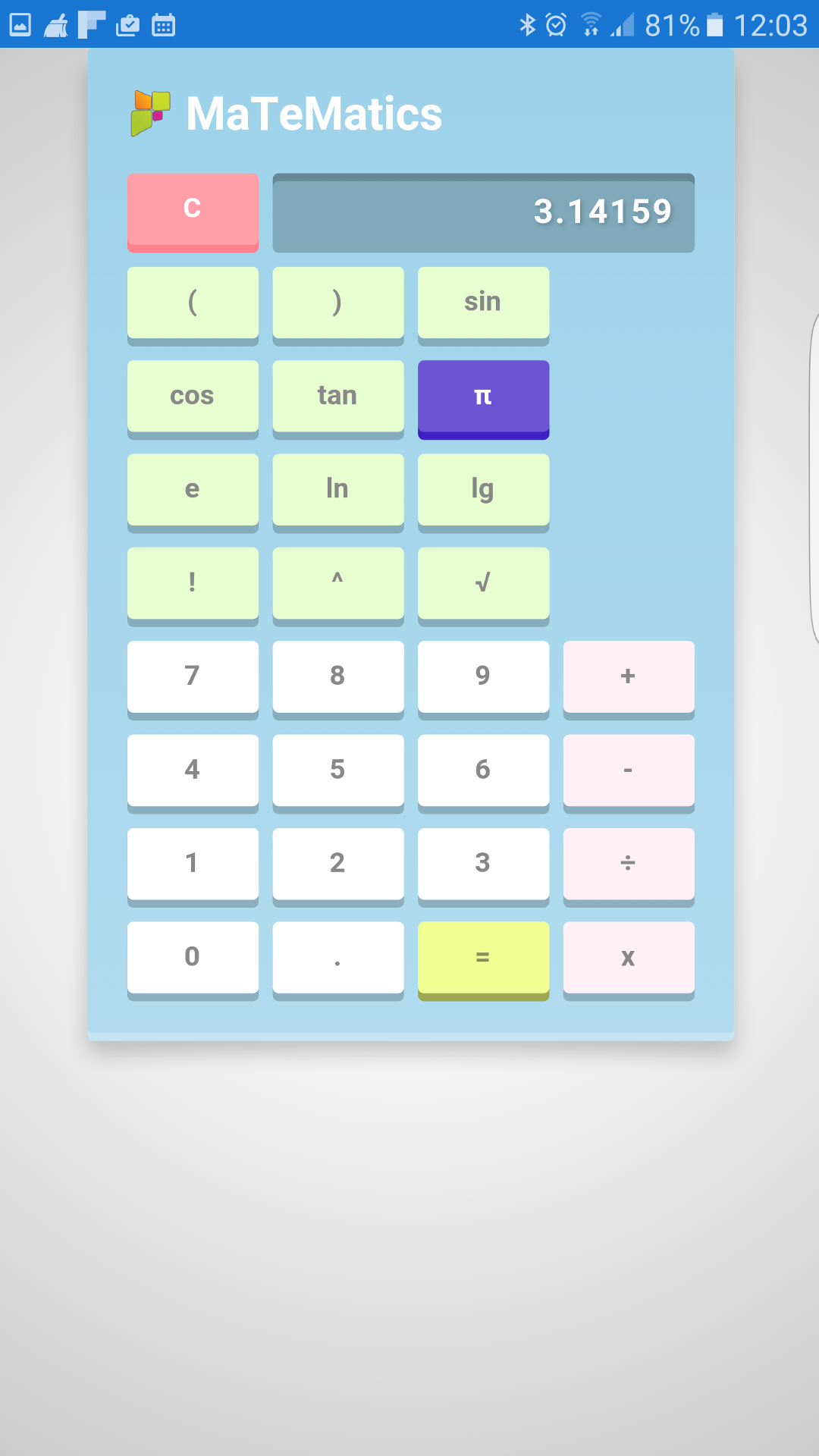
Task: Calculate the result with the = key
Action: coord(483,957)
